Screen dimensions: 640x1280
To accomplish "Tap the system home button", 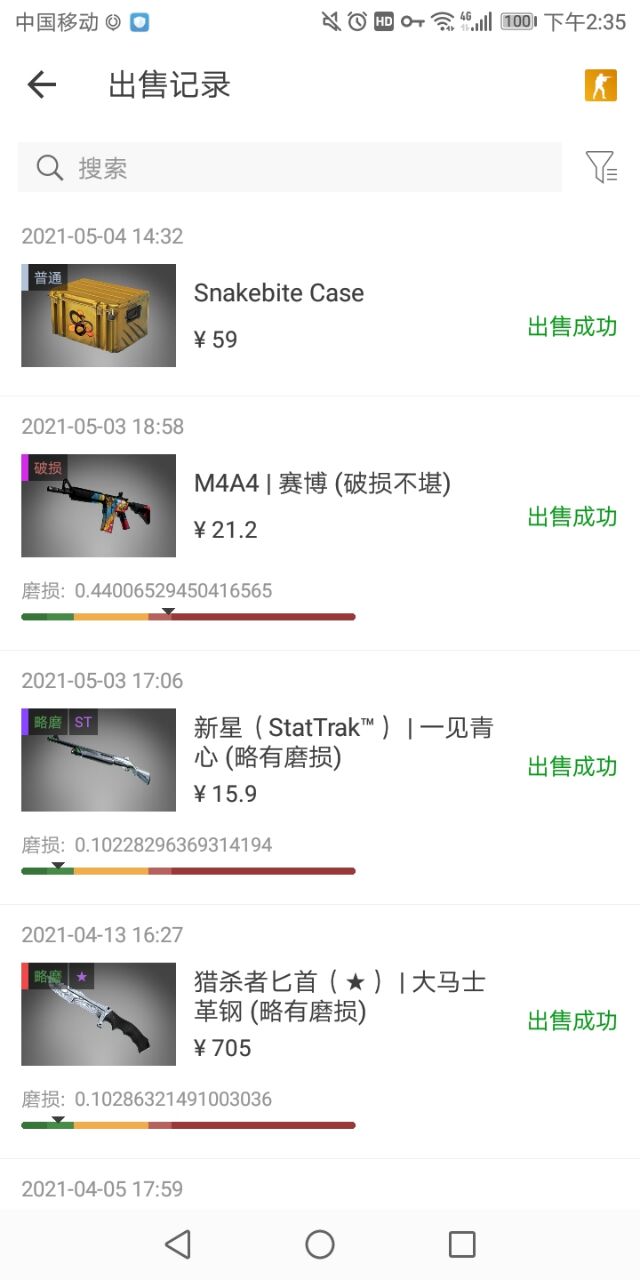I will click(320, 1244).
